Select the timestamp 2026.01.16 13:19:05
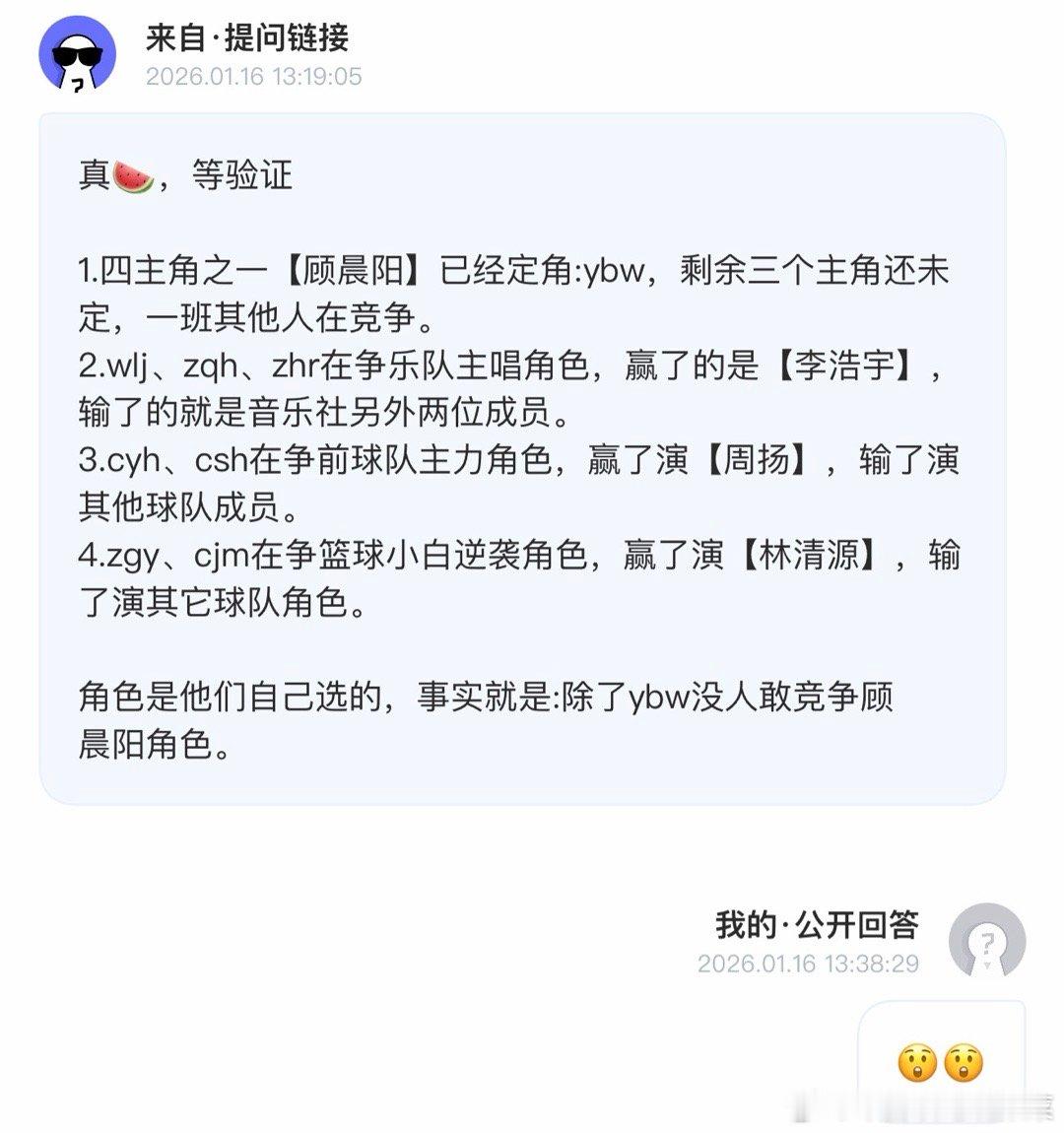Viewport: 1064px width, 1133px height. tap(253, 76)
